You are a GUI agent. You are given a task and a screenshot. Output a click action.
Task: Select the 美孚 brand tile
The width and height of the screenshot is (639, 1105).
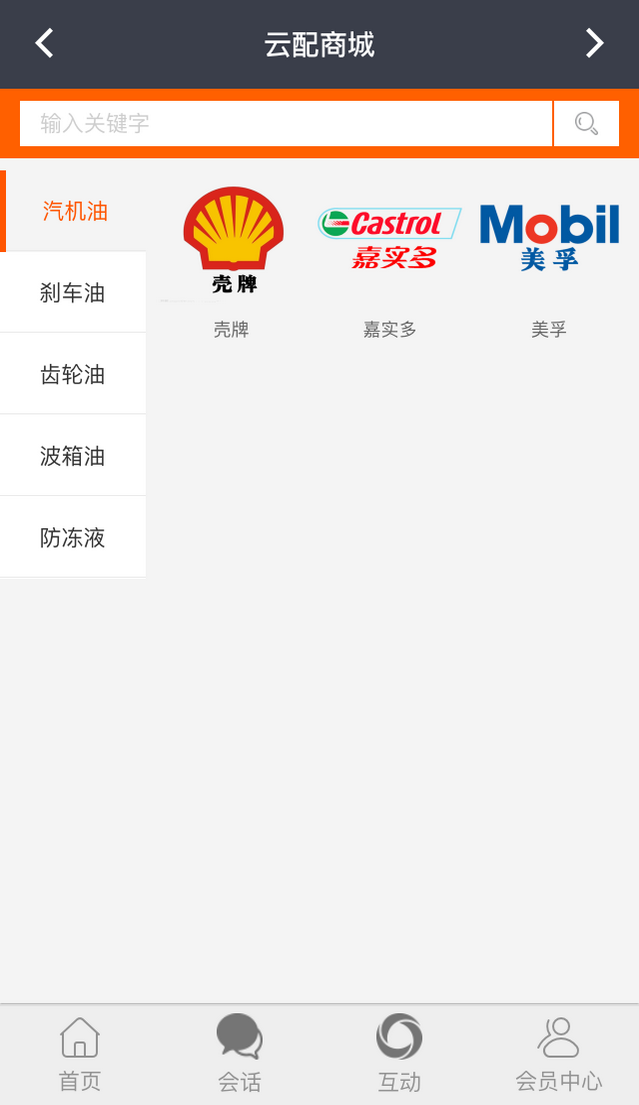(x=549, y=262)
